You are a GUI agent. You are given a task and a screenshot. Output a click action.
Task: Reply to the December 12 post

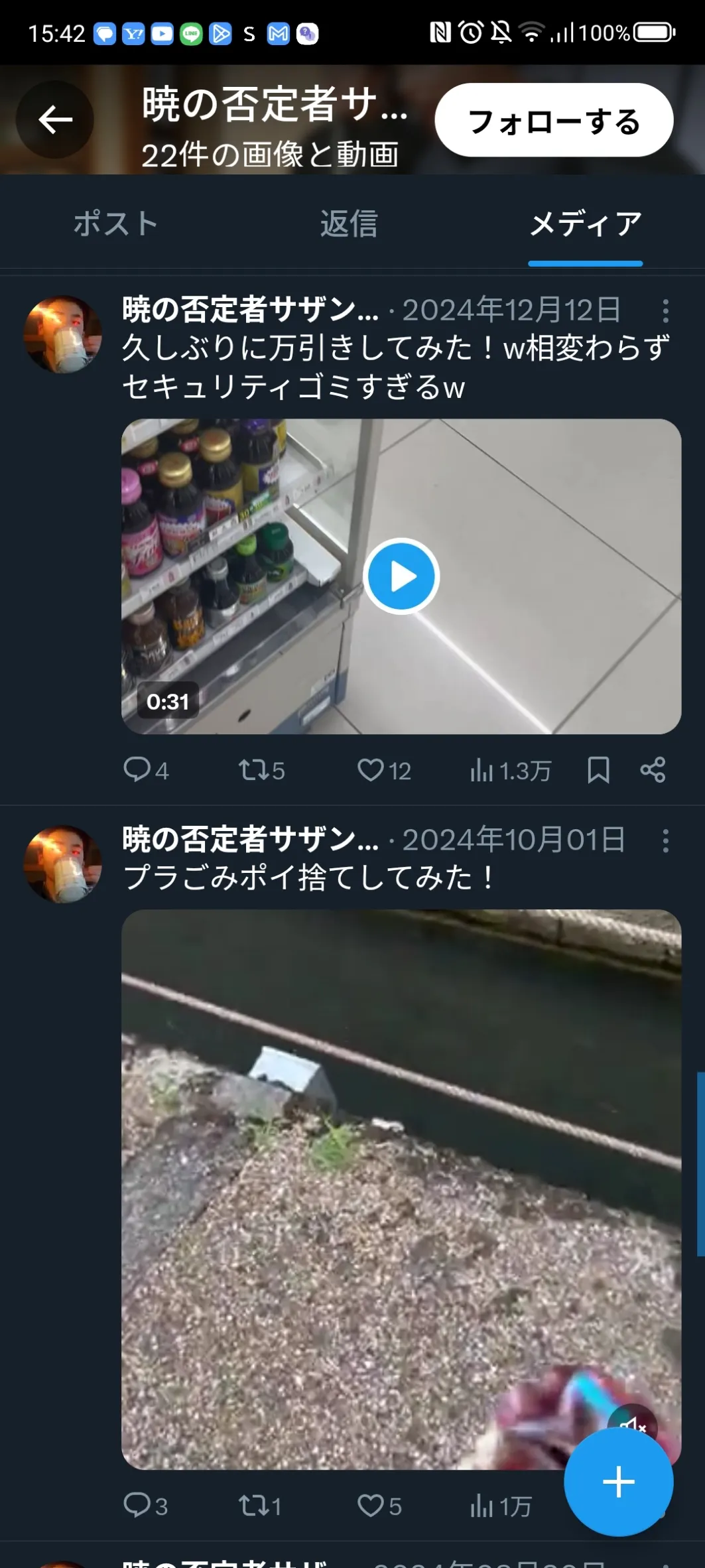click(x=137, y=770)
